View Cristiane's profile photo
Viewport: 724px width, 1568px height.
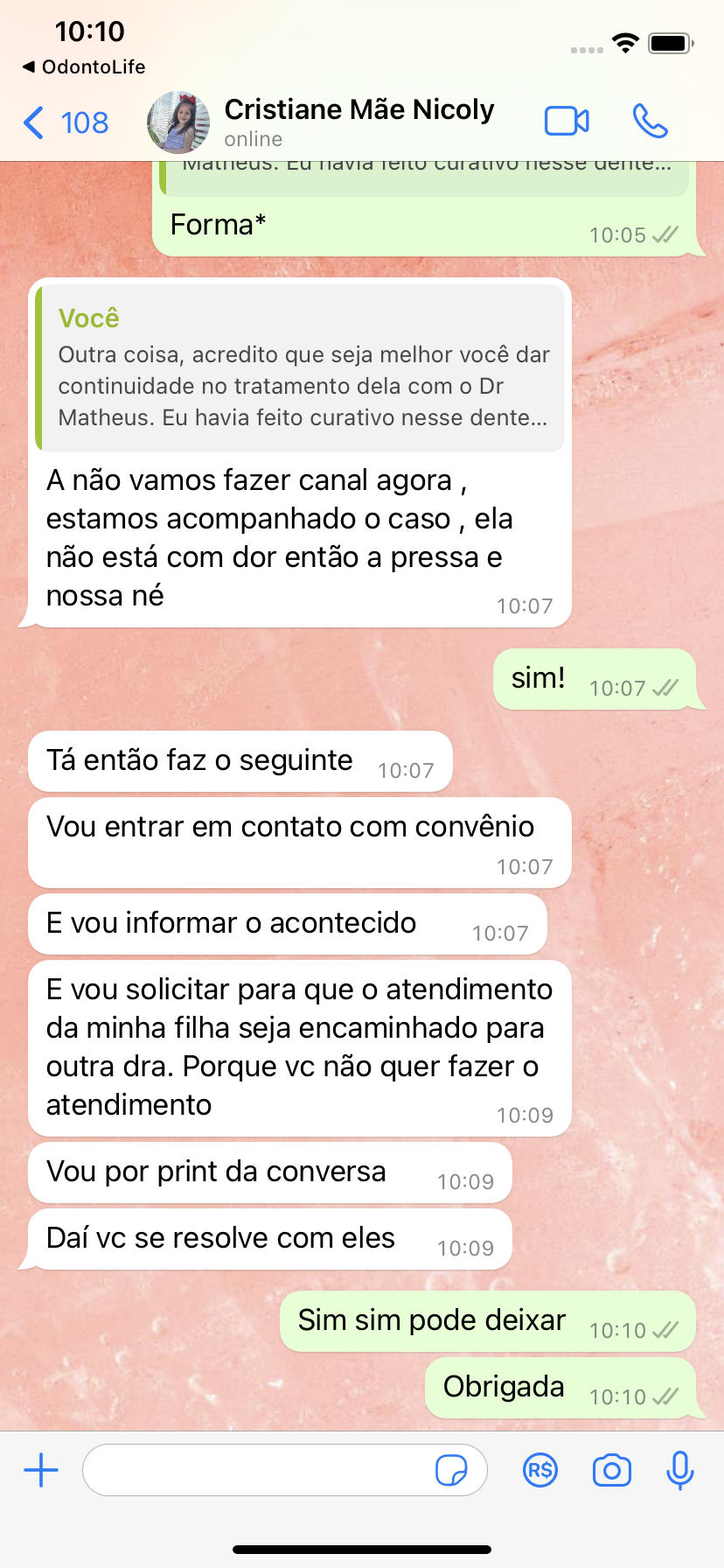178,122
